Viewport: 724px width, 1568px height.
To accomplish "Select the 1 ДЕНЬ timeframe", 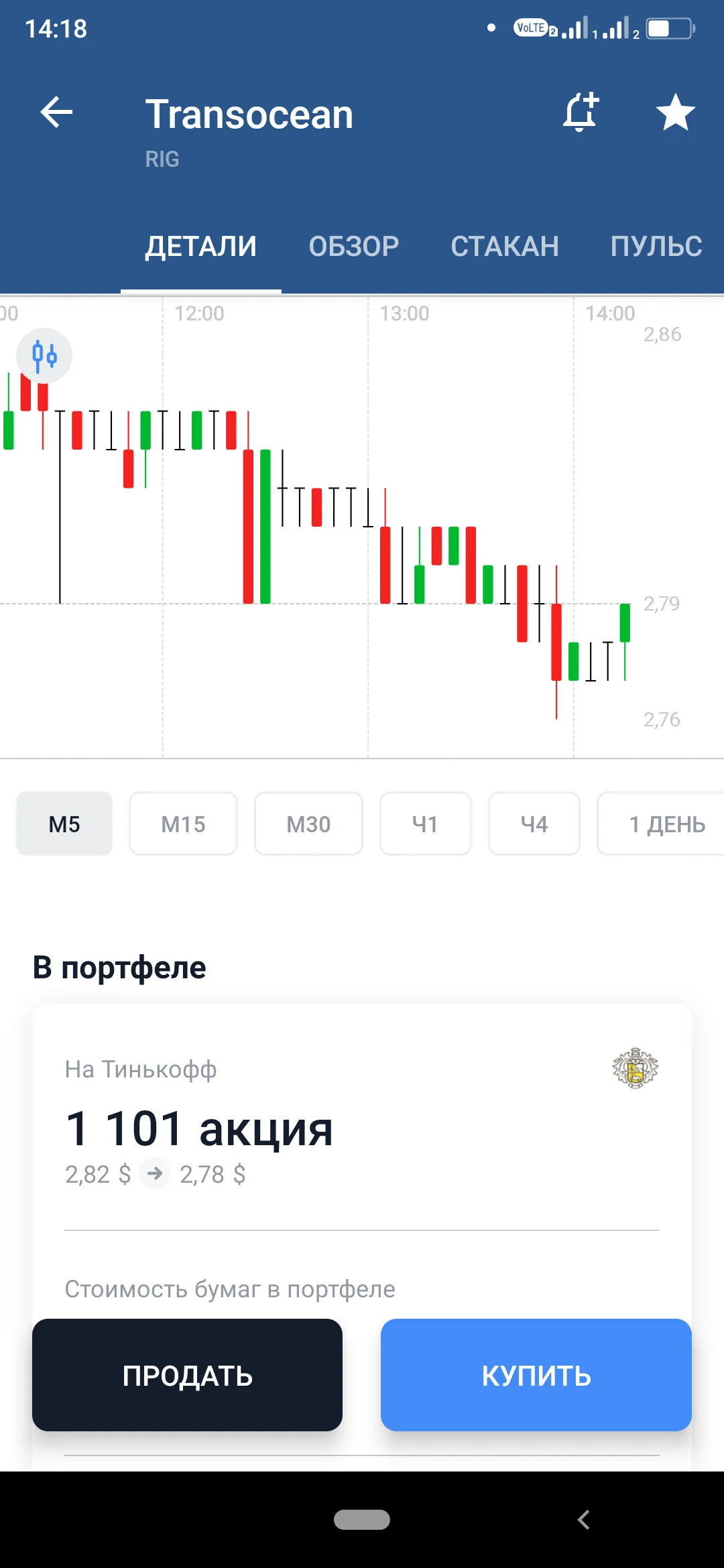I will pos(666,824).
